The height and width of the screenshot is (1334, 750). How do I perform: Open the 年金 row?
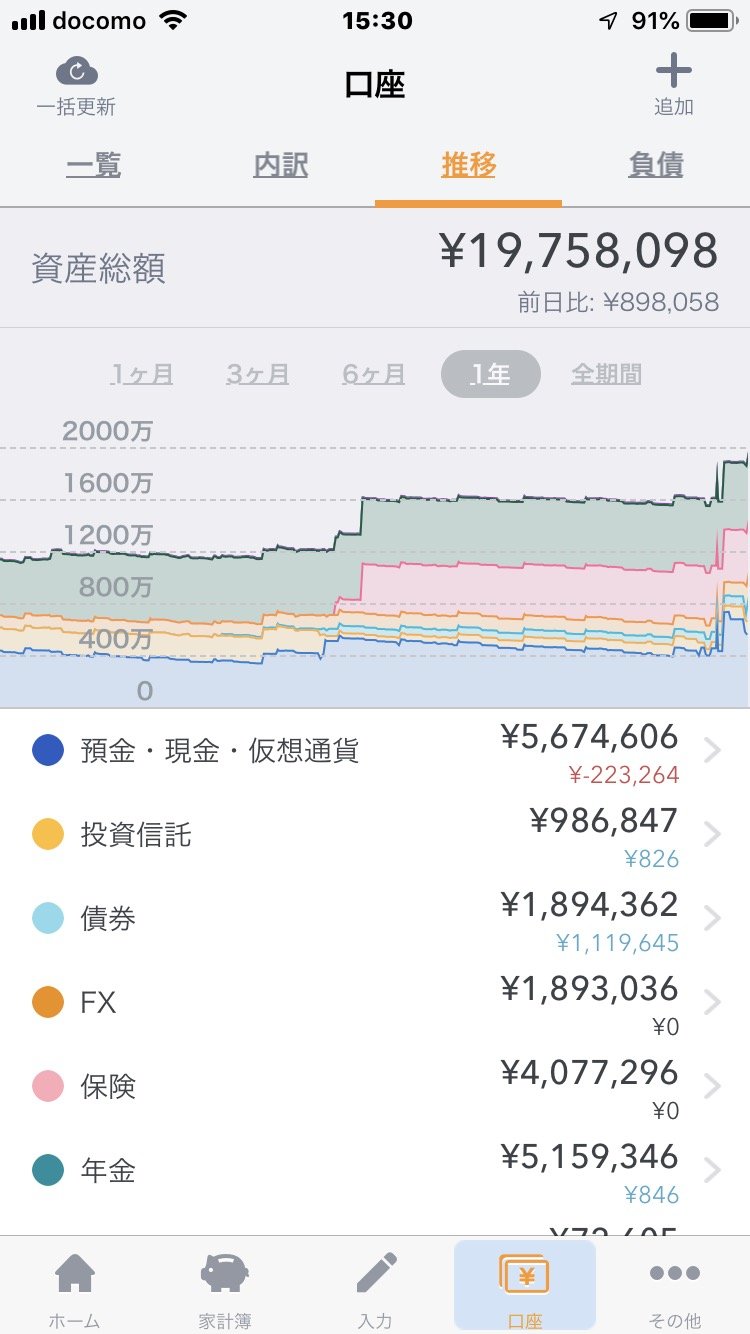375,1171
